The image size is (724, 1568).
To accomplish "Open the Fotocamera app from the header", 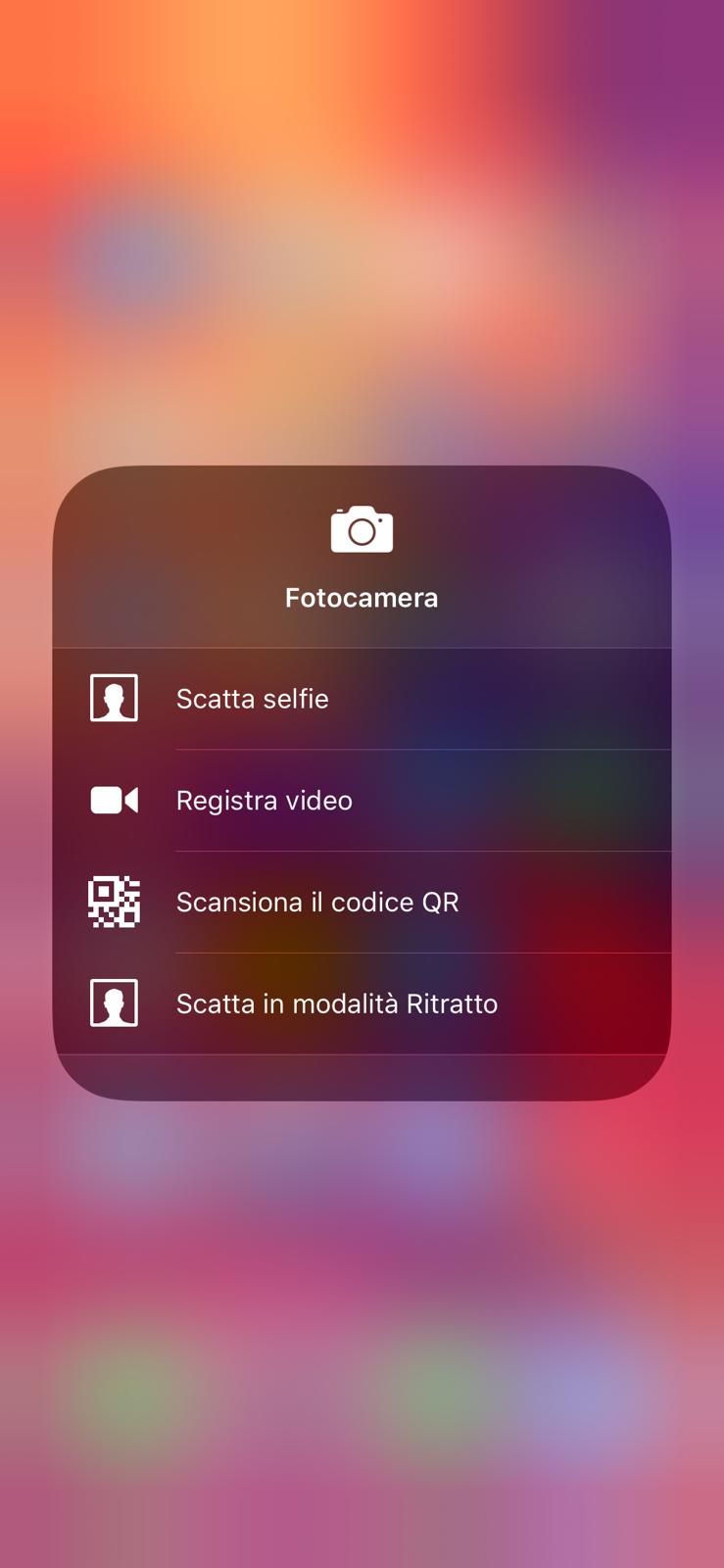I will point(362,557).
